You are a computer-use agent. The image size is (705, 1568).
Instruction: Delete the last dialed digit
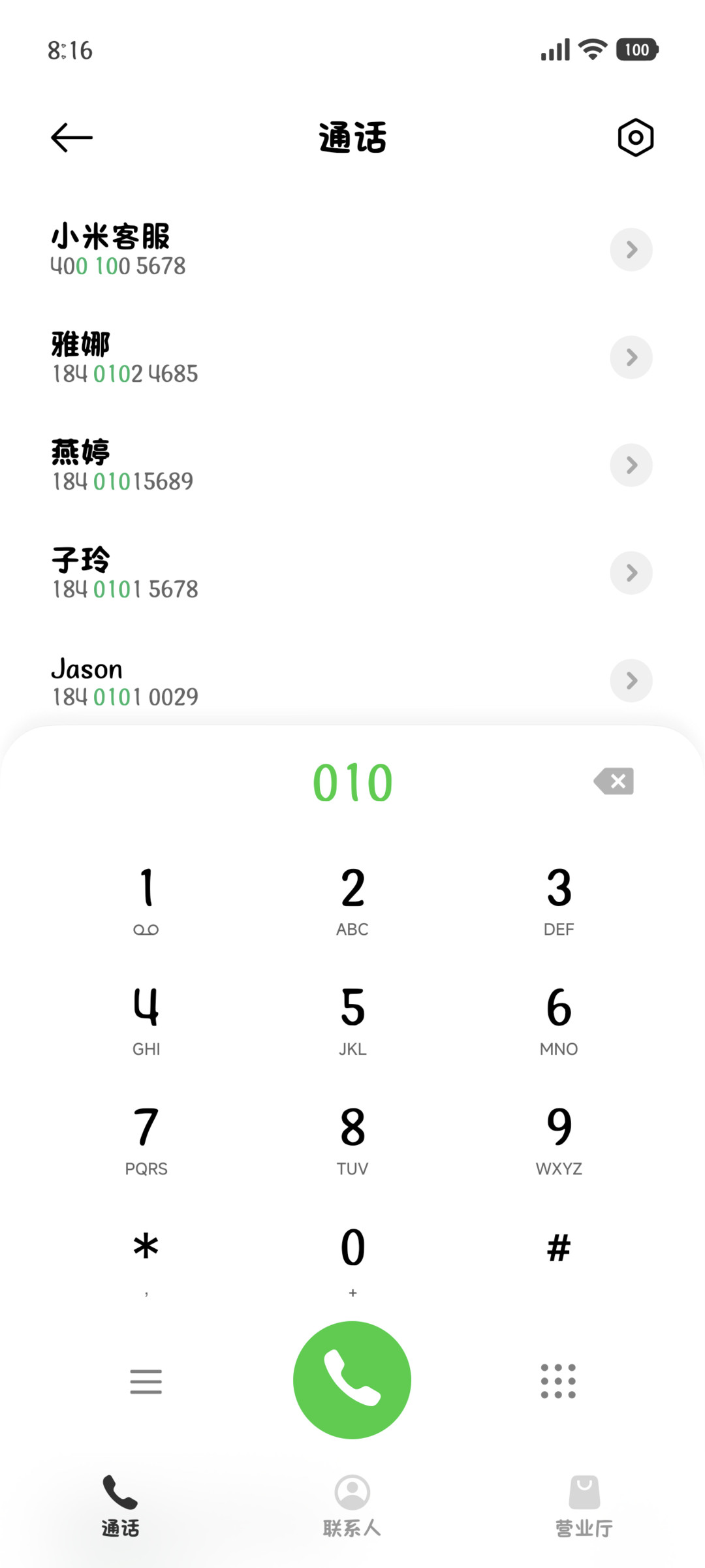click(614, 781)
